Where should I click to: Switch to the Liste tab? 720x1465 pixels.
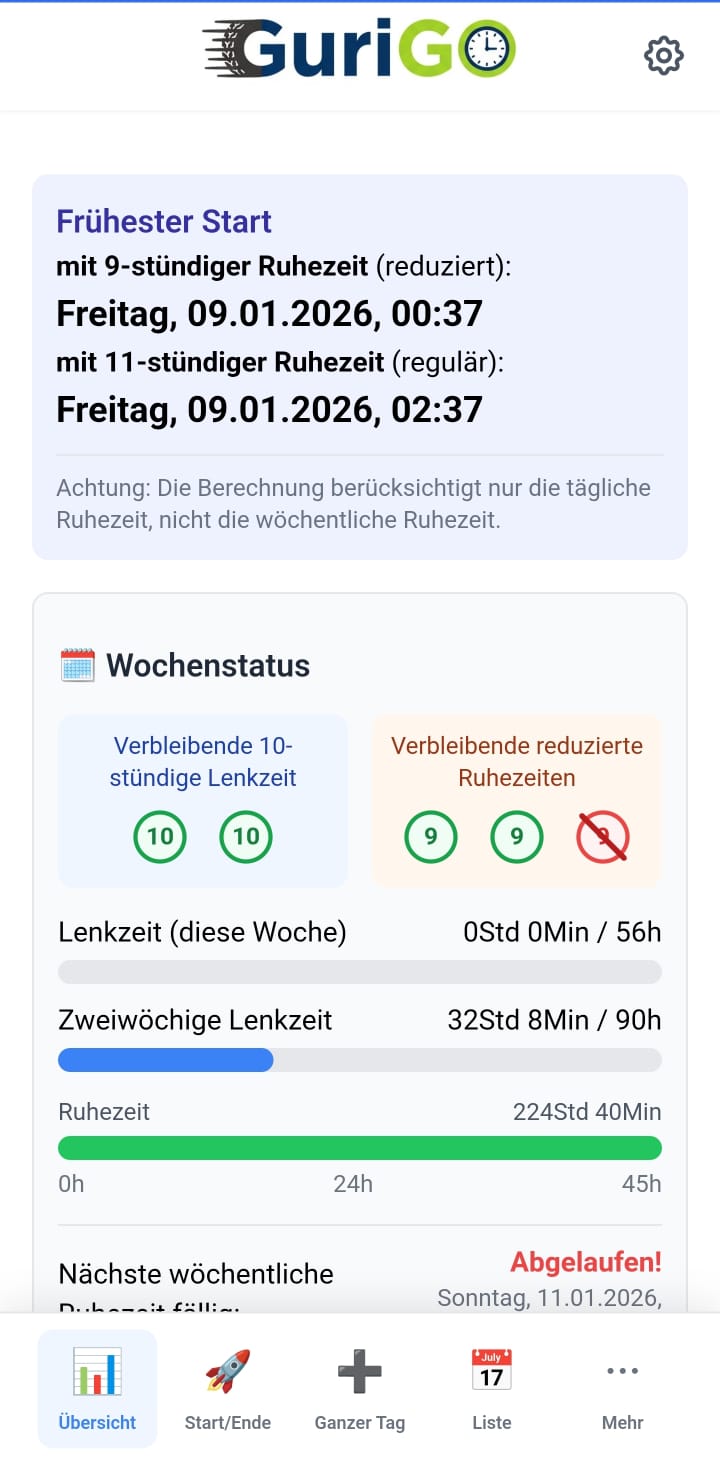click(x=491, y=1388)
